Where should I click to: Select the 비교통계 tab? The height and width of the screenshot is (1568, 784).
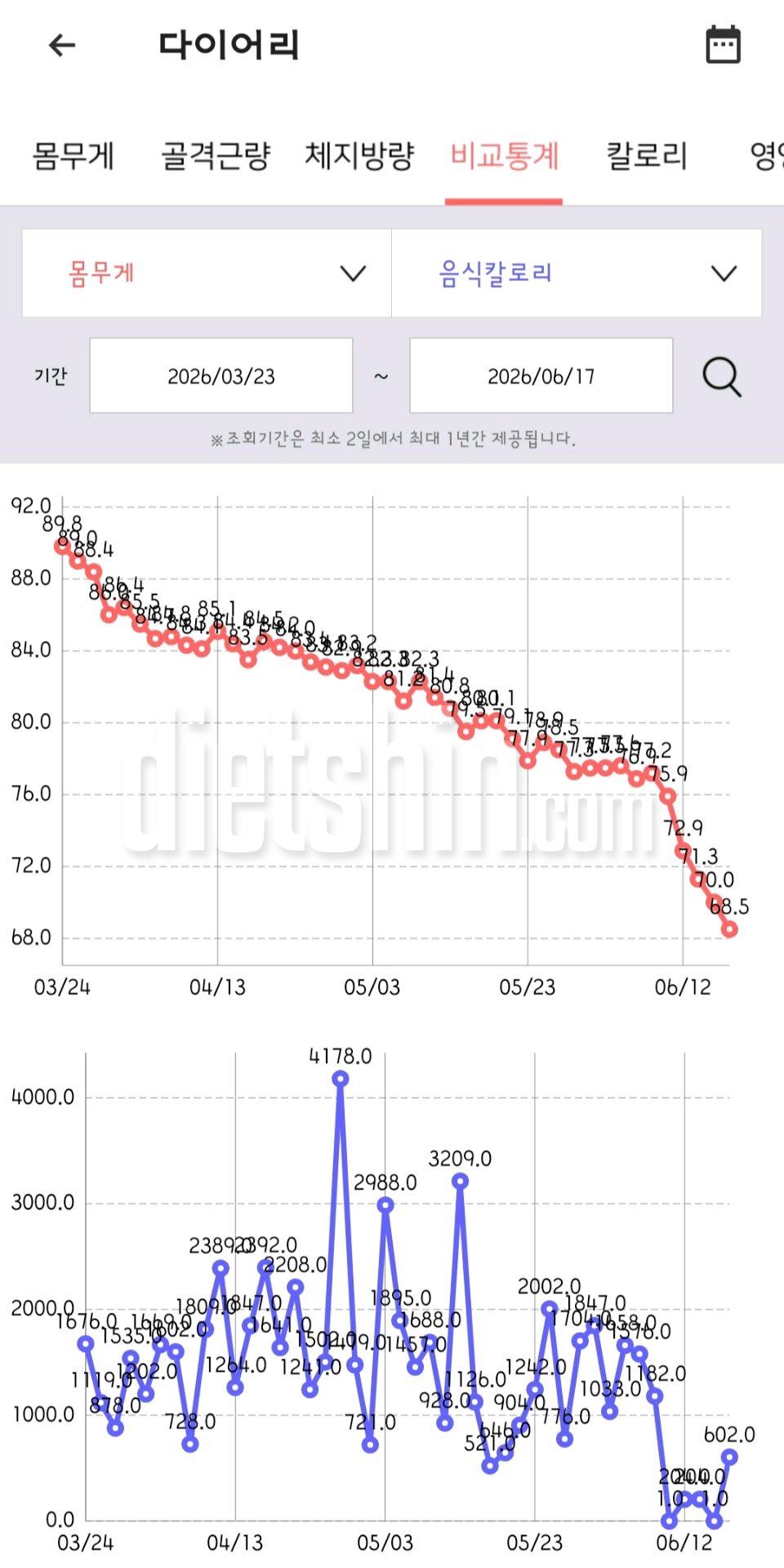[504, 155]
